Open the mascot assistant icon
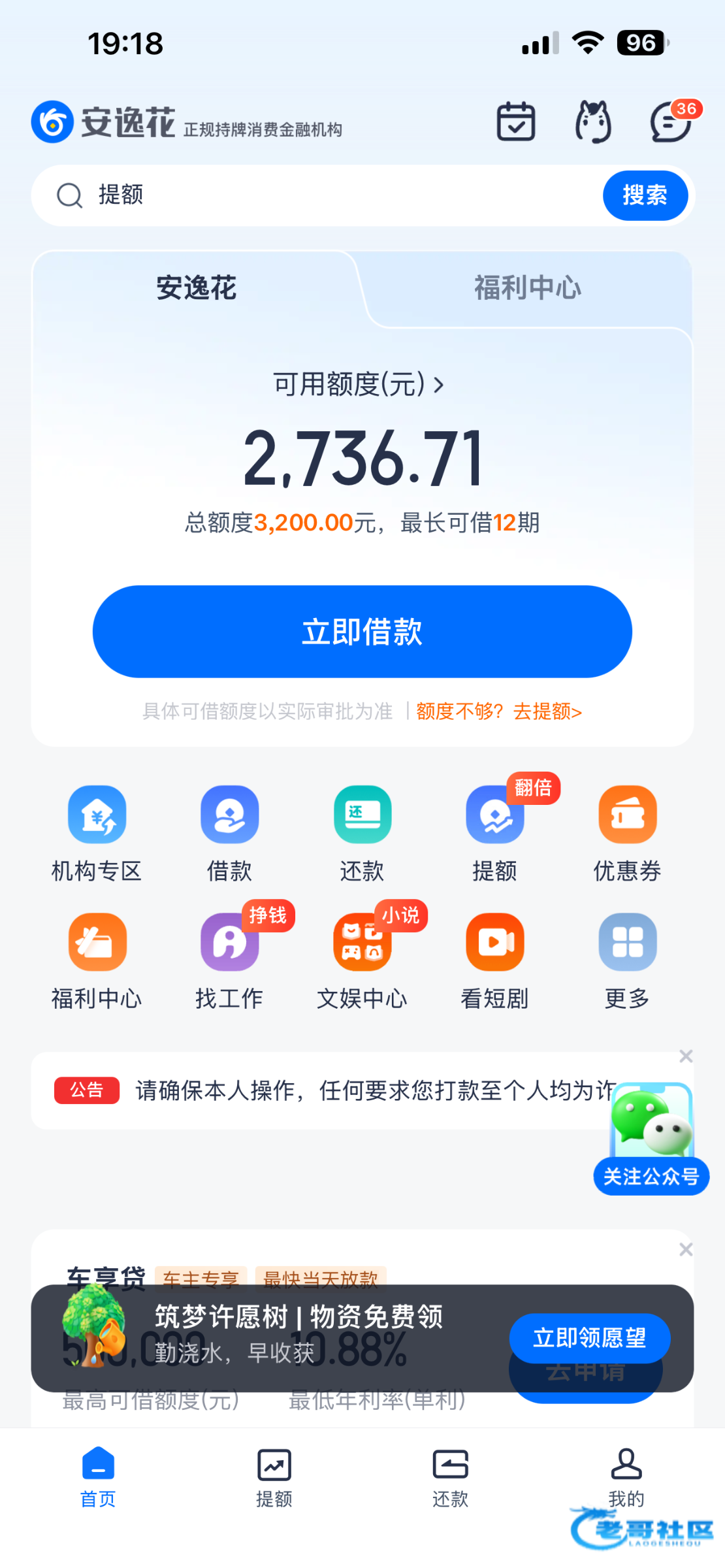Viewport: 725px width, 1568px height. pos(593,122)
